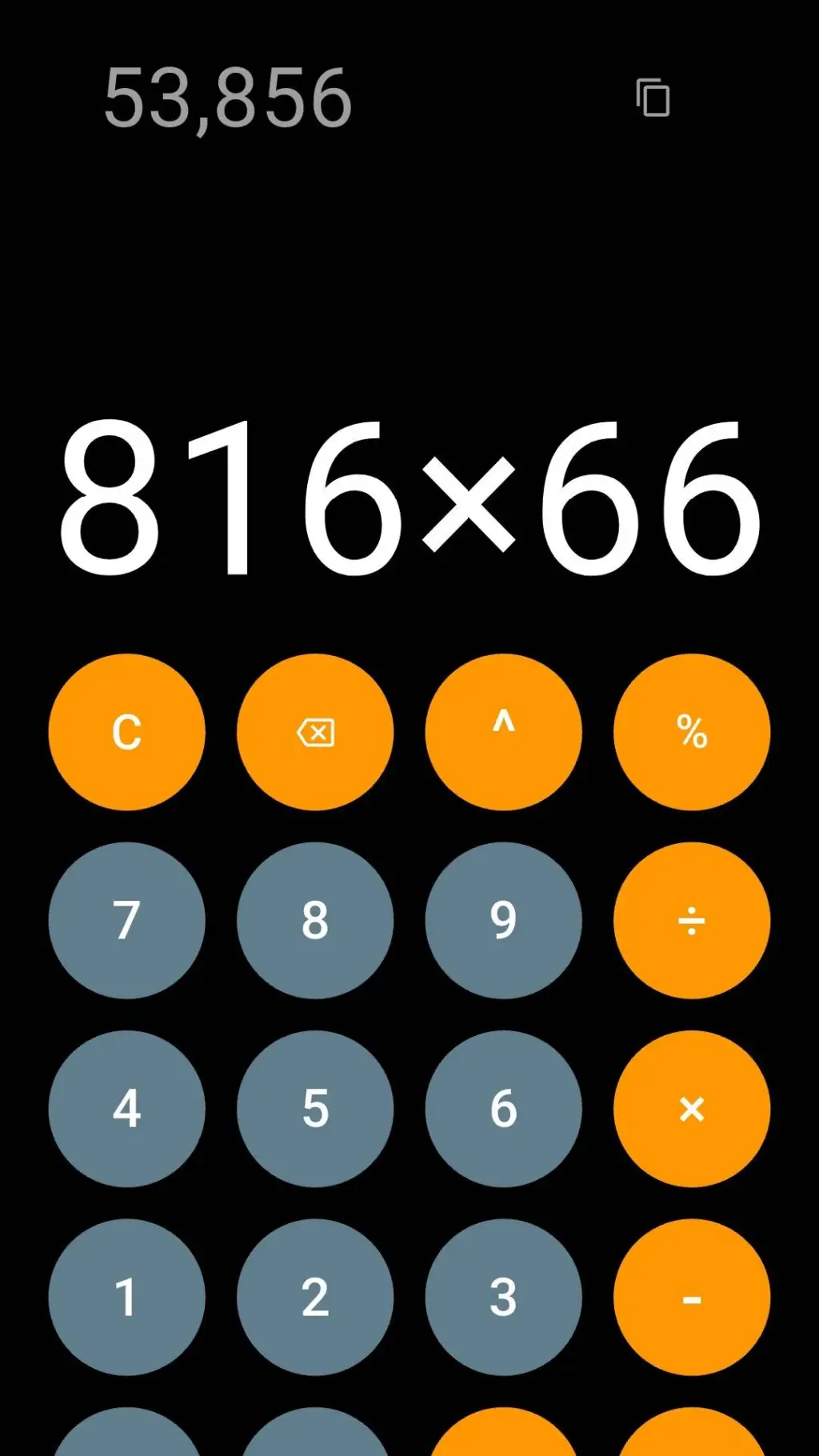Enter digit 6

point(503,1109)
